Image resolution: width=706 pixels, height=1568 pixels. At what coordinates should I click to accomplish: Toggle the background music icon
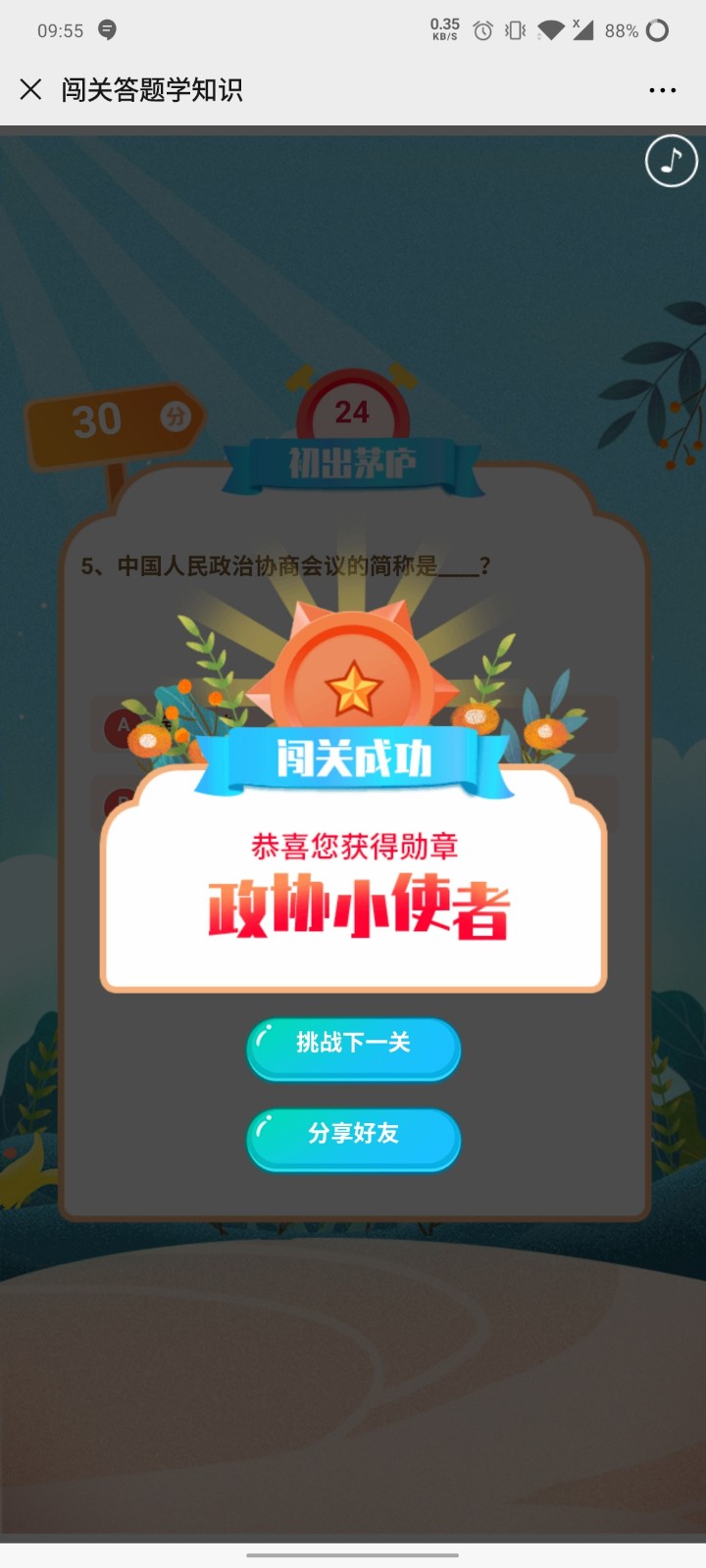(671, 161)
